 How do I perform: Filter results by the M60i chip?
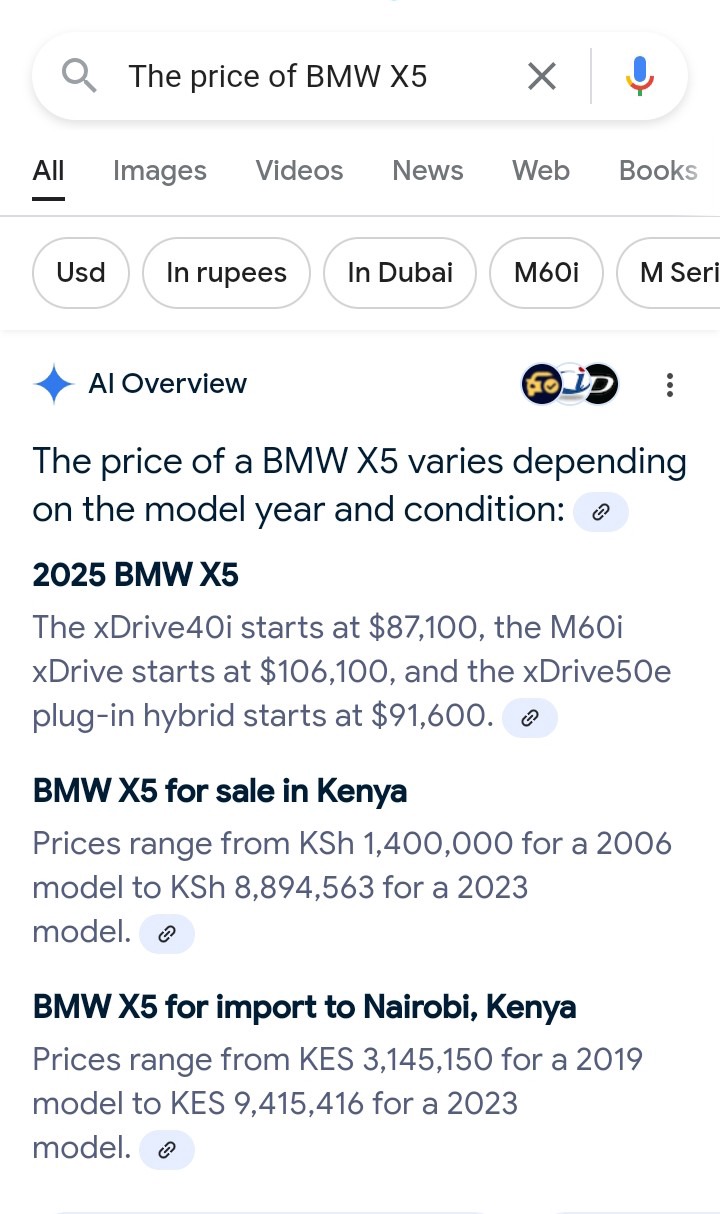coord(546,272)
